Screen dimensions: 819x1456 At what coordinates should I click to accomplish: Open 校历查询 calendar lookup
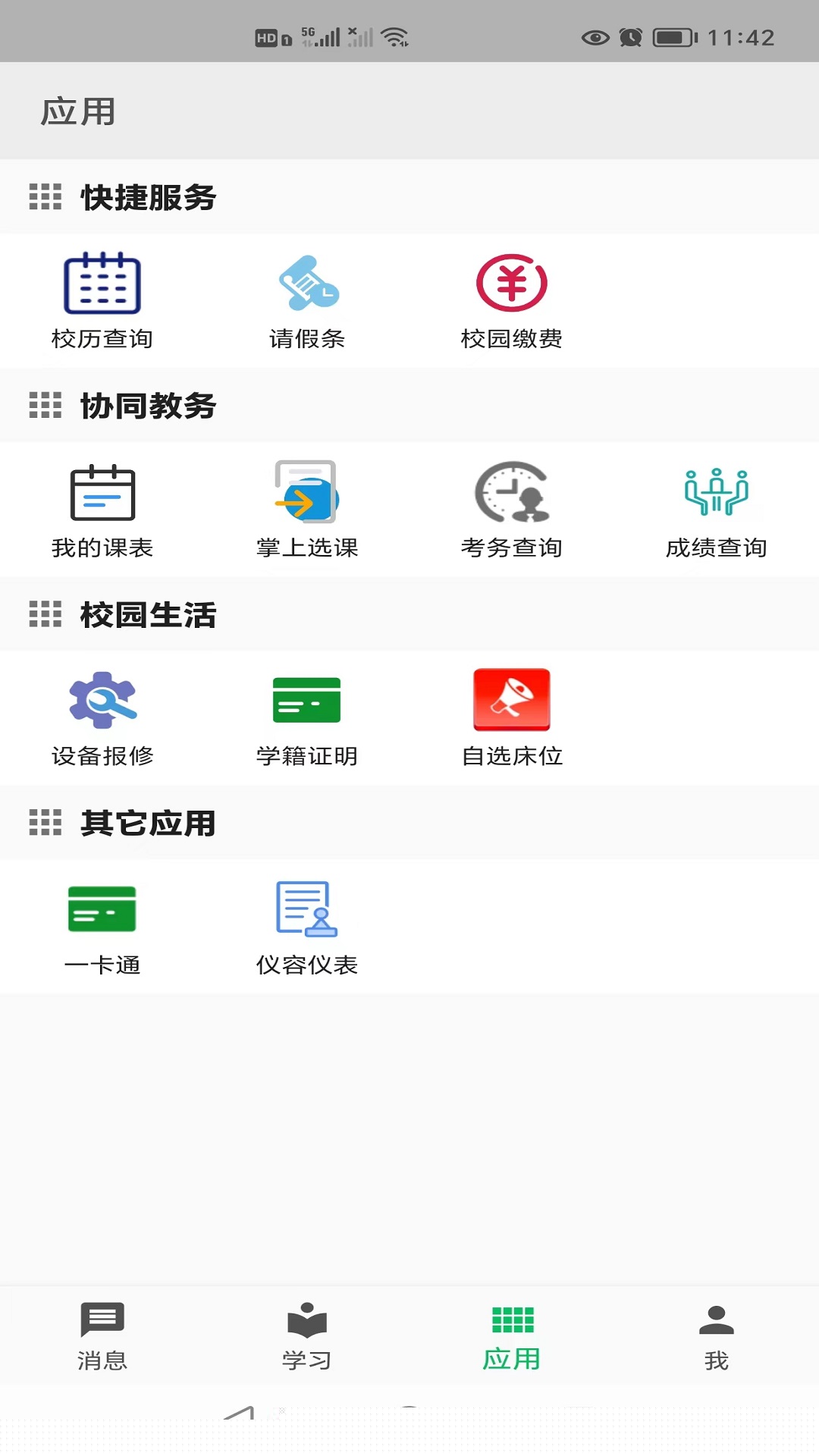[x=102, y=300]
